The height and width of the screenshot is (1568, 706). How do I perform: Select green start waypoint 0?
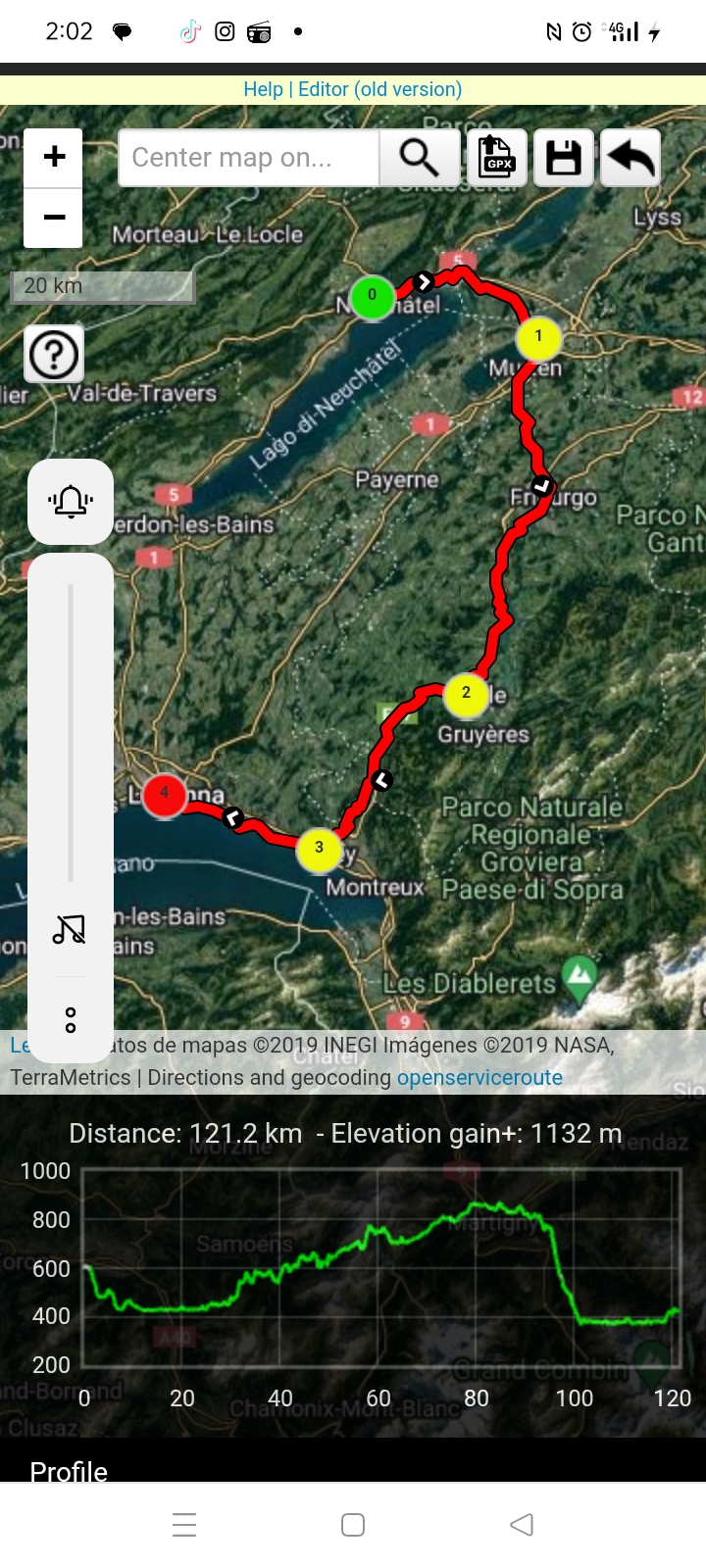[x=372, y=296]
